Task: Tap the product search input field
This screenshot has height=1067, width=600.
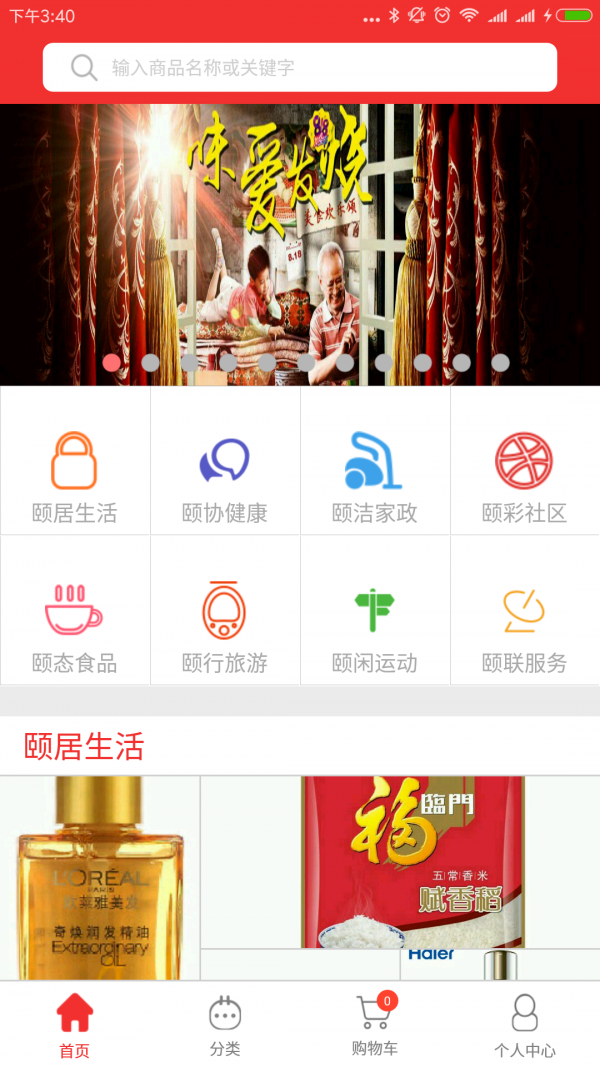Action: click(x=300, y=68)
